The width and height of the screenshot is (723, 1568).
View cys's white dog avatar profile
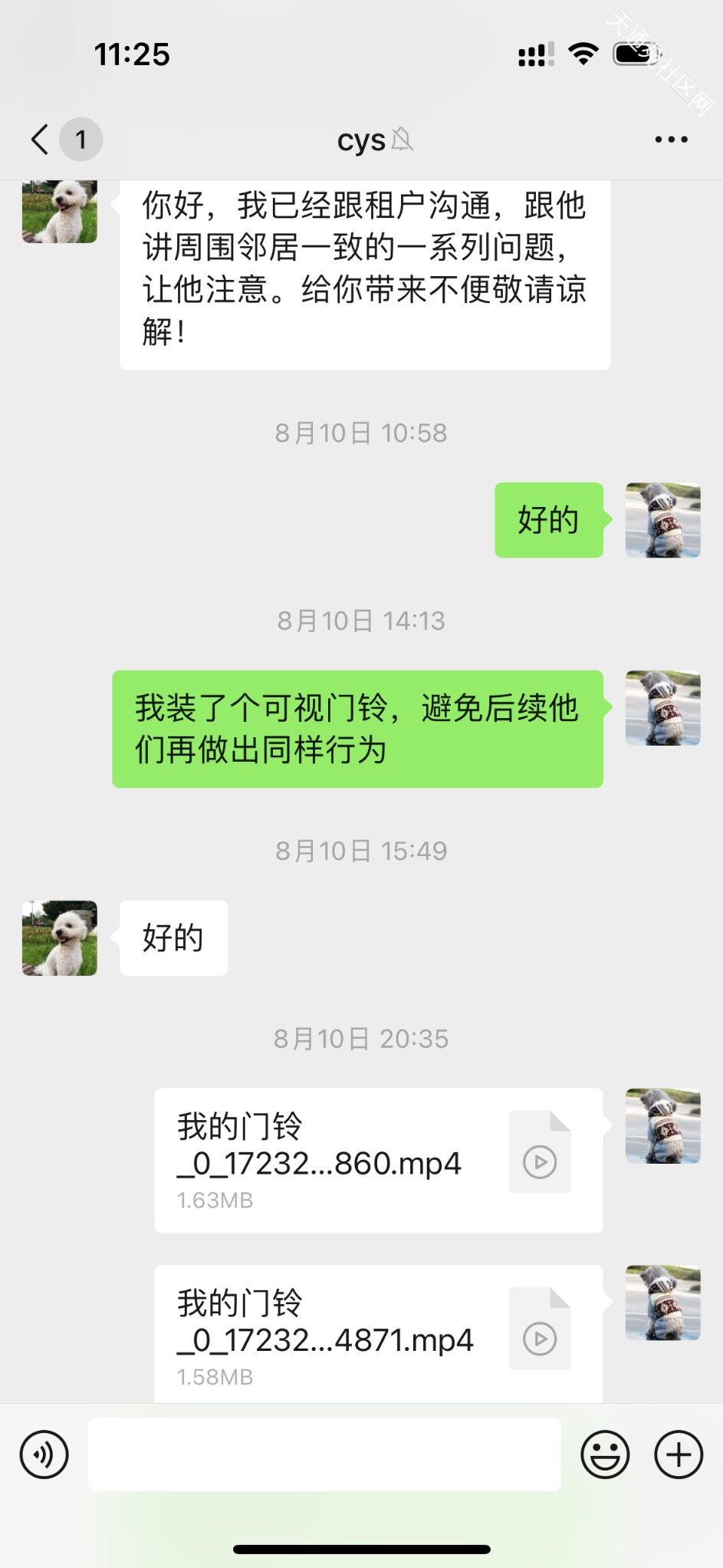pyautogui.click(x=60, y=938)
